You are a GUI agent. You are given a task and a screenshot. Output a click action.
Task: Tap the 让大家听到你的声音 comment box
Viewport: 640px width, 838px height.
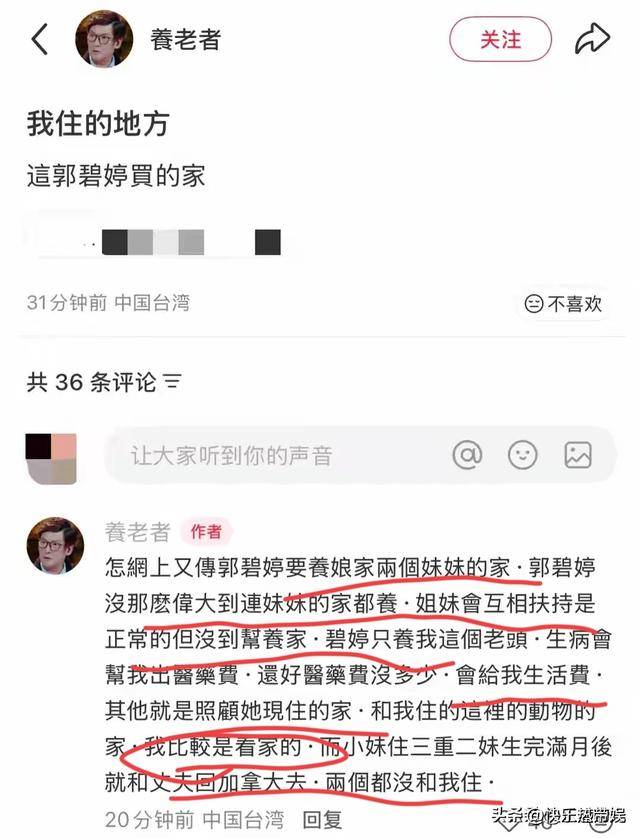pyautogui.click(x=280, y=456)
